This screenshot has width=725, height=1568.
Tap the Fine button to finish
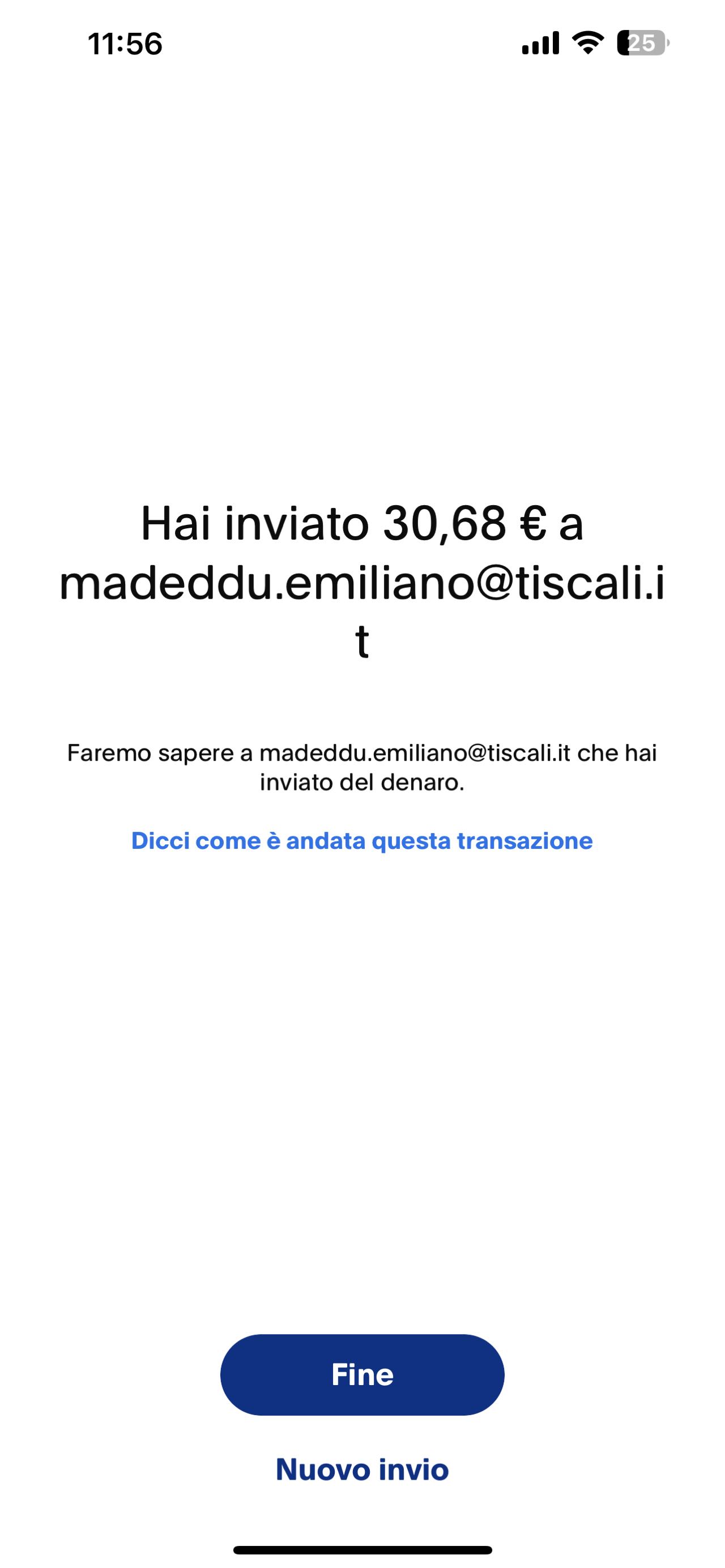362,1374
